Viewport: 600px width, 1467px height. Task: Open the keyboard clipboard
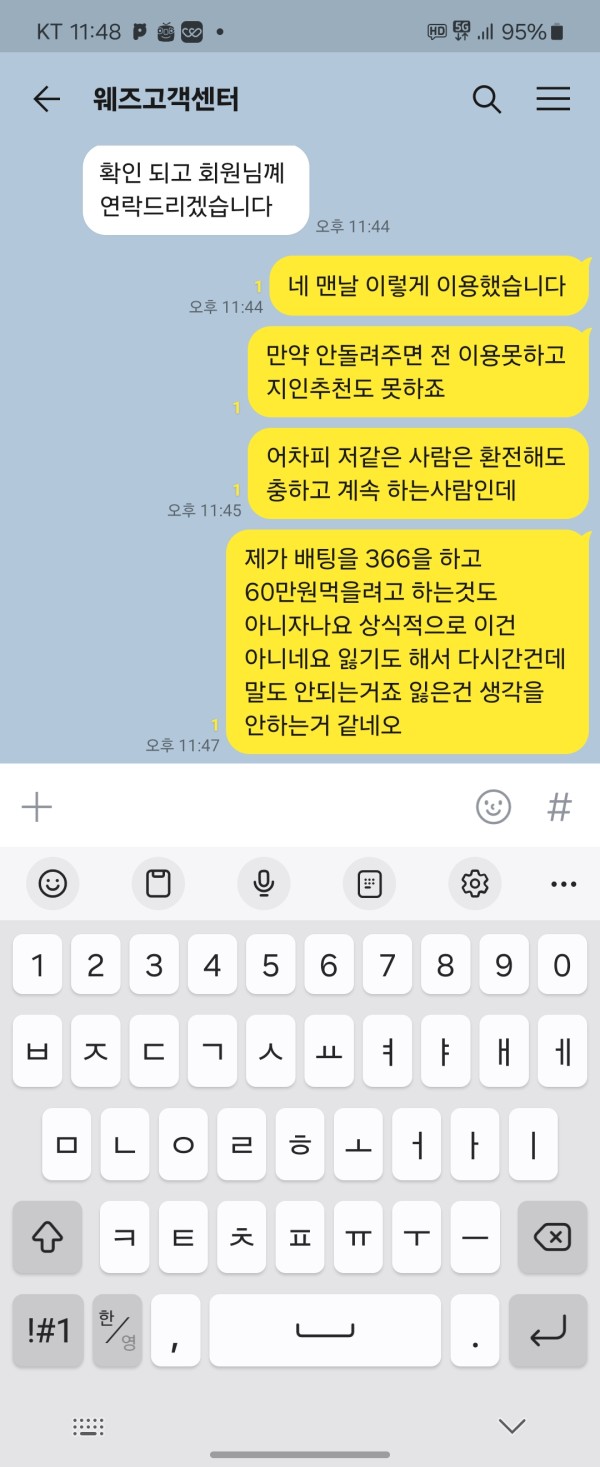point(158,883)
